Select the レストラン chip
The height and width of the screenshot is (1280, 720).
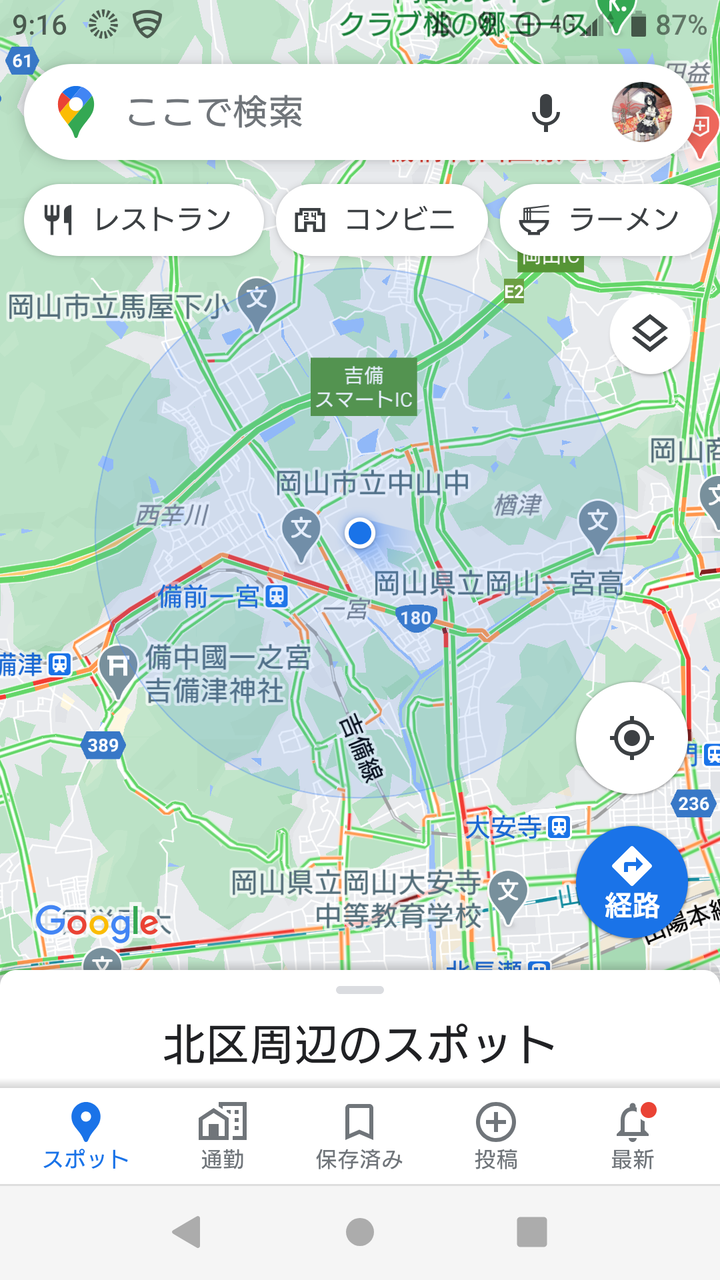[x=144, y=220]
